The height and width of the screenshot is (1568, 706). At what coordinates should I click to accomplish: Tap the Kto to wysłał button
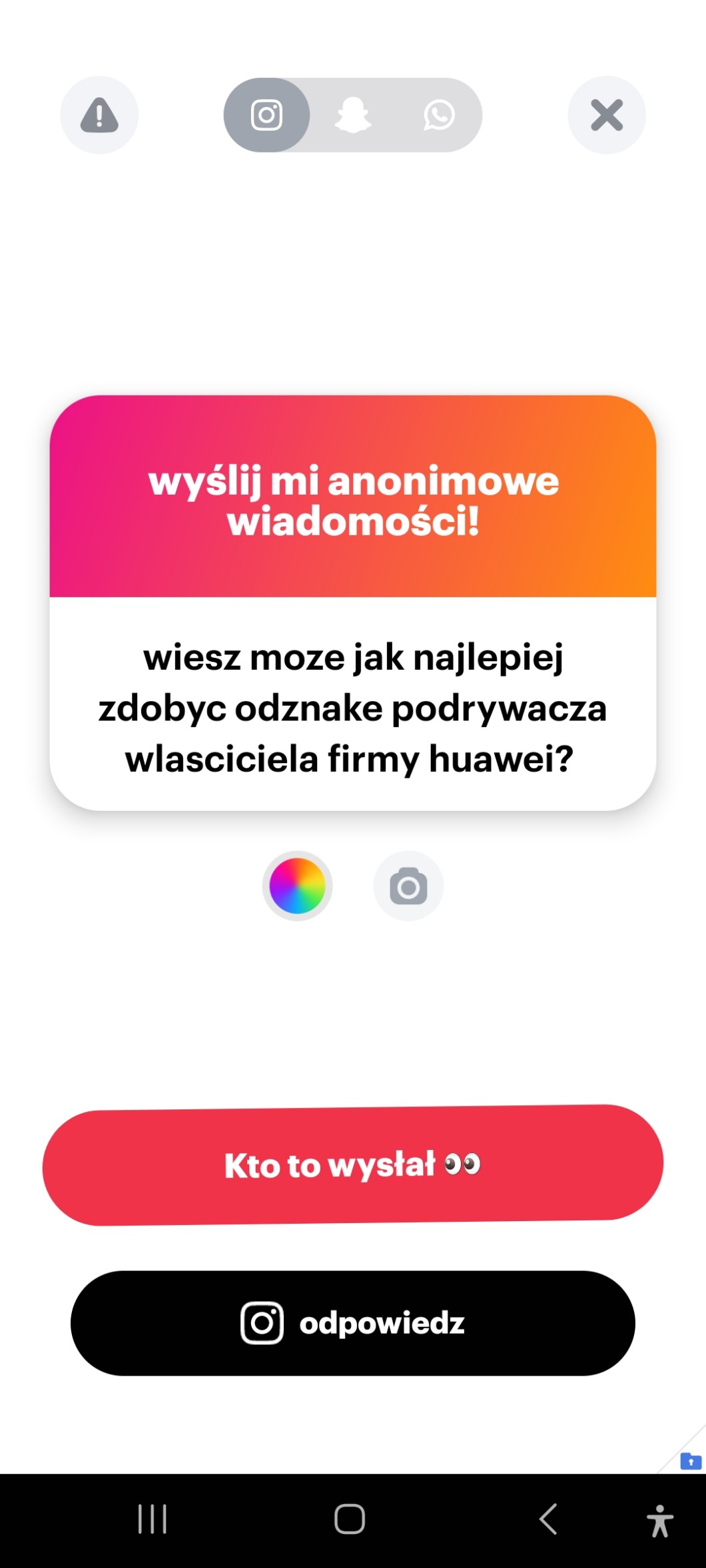point(353,1165)
